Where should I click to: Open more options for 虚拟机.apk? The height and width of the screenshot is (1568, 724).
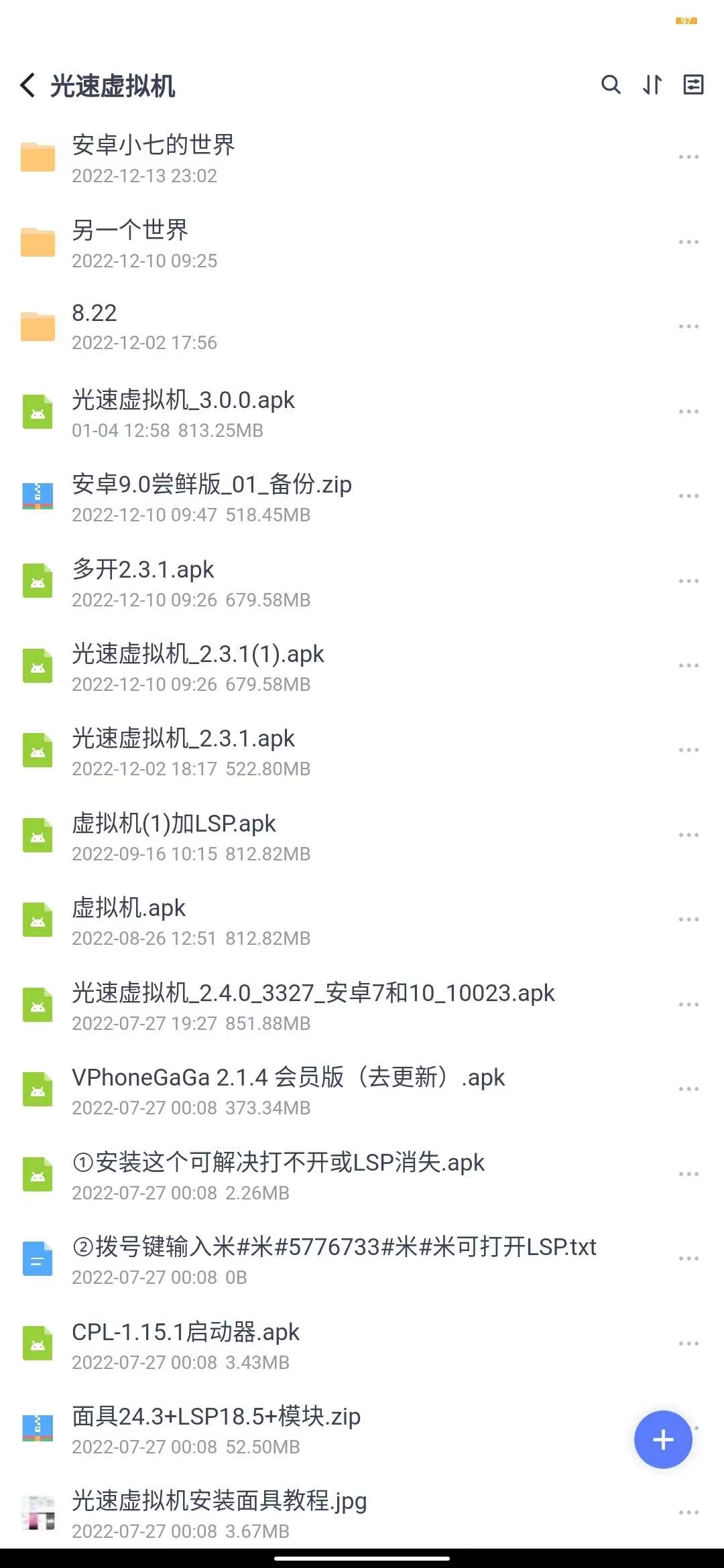click(688, 919)
